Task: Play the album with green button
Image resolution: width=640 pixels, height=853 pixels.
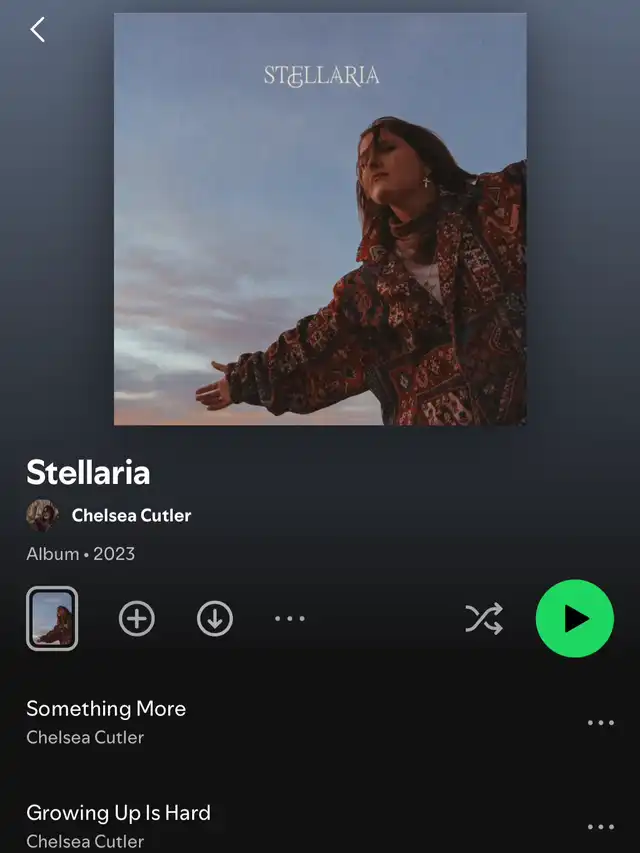Action: (574, 619)
